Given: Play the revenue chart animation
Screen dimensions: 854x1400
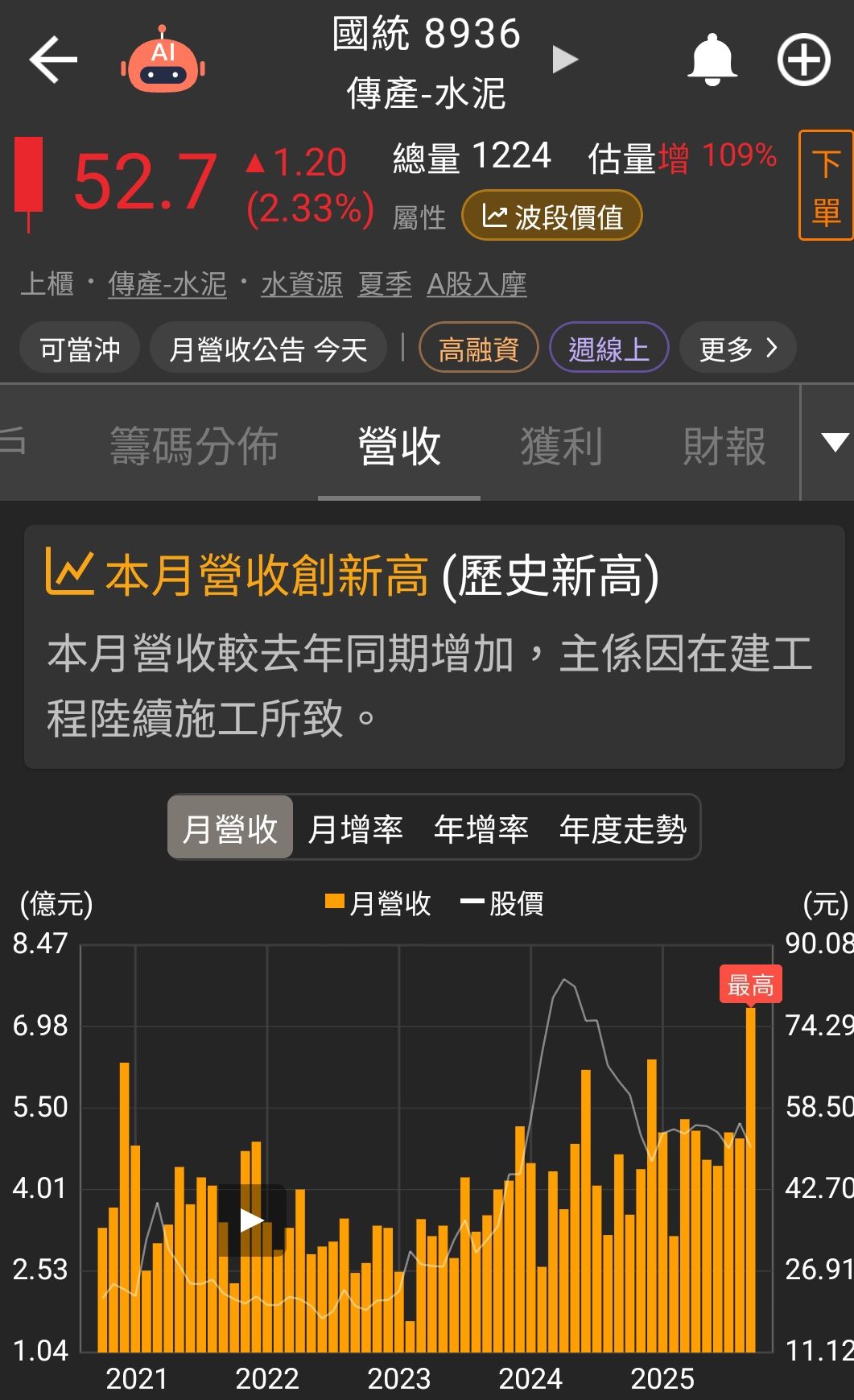Looking at the screenshot, I should [252, 1220].
